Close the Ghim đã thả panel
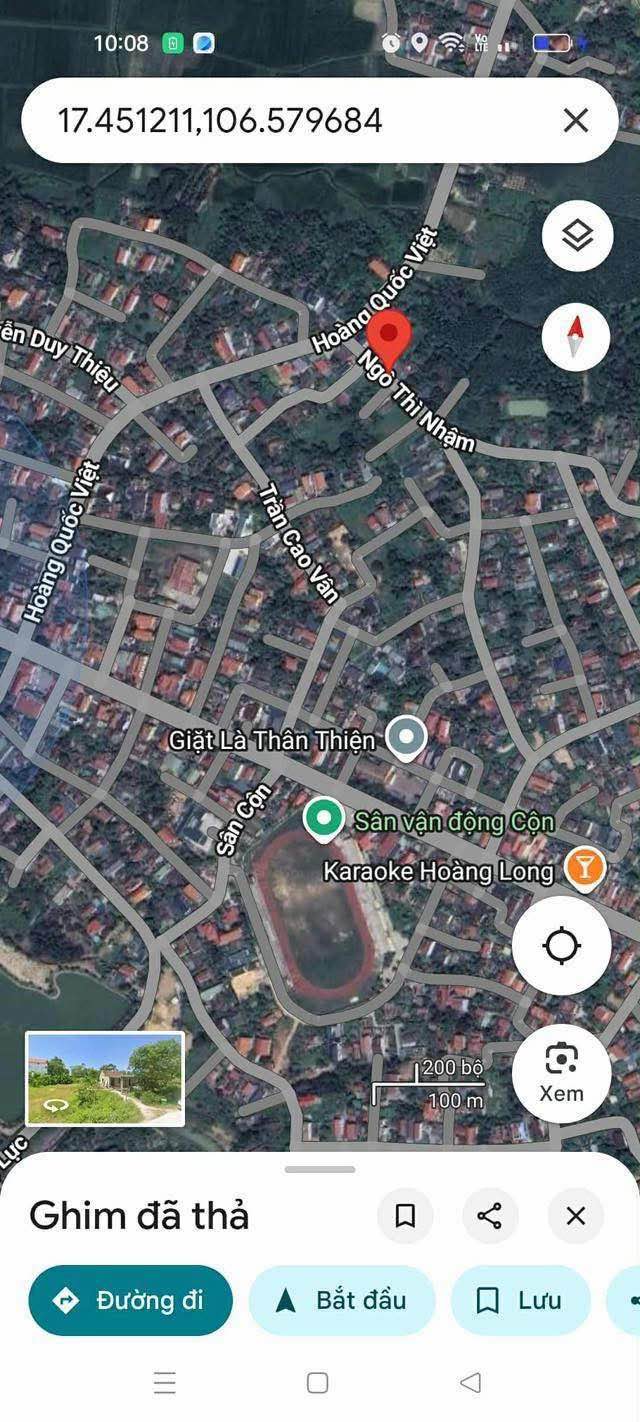The image size is (640, 1422). [575, 1216]
